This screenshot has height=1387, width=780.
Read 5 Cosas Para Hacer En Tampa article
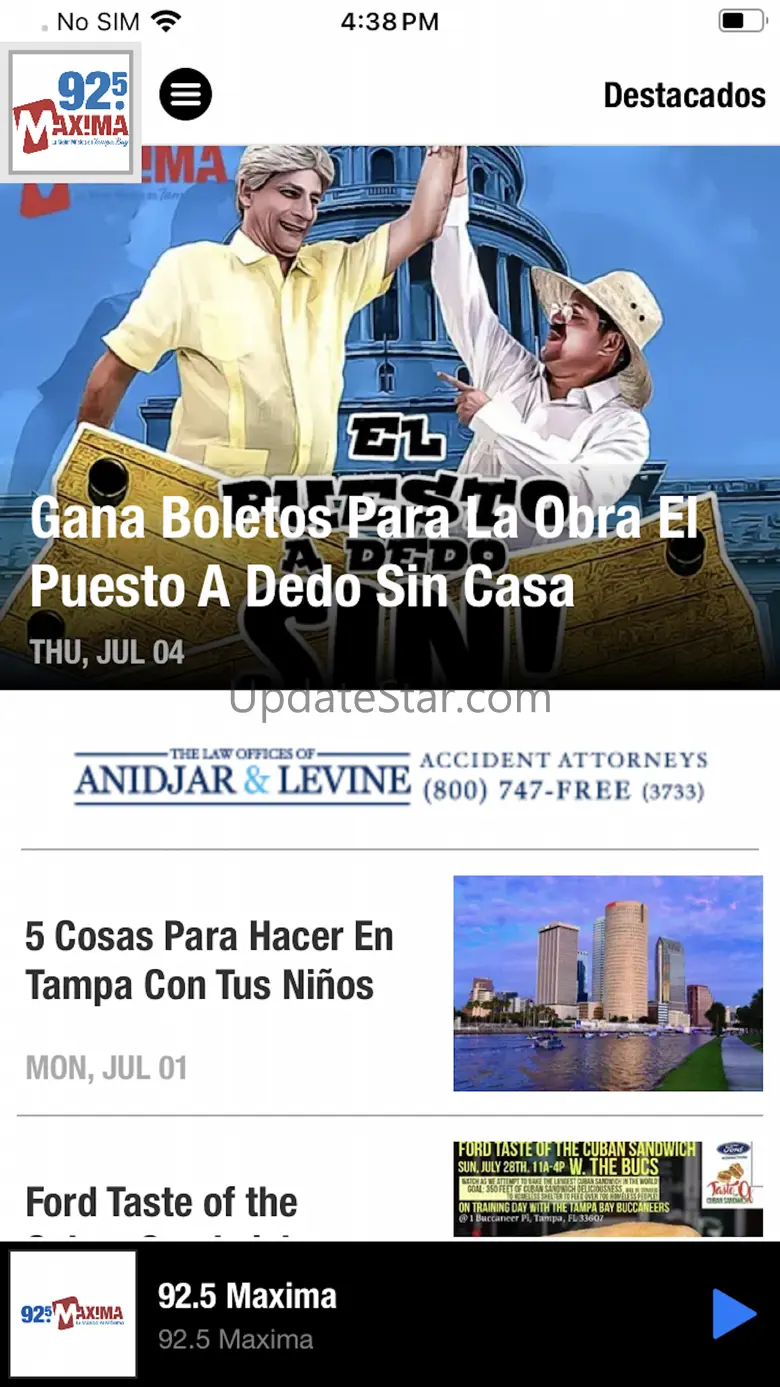(x=210, y=961)
